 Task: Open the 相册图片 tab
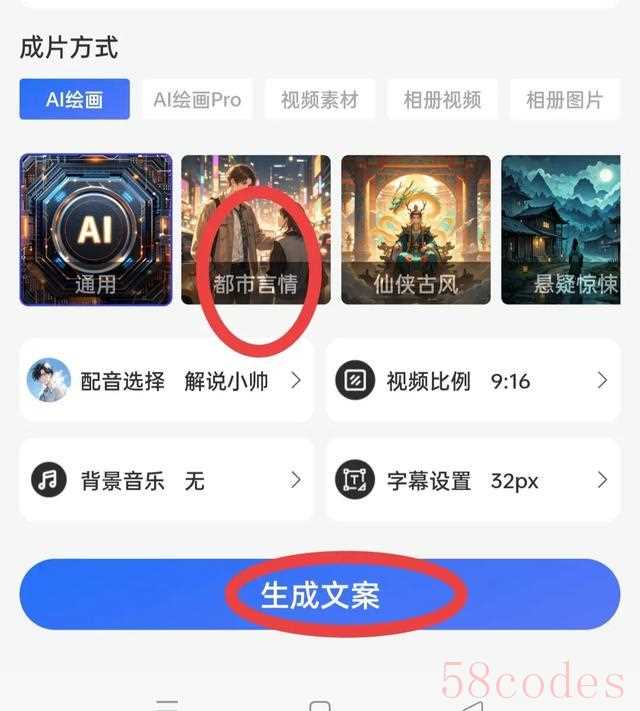pyautogui.click(x=565, y=100)
